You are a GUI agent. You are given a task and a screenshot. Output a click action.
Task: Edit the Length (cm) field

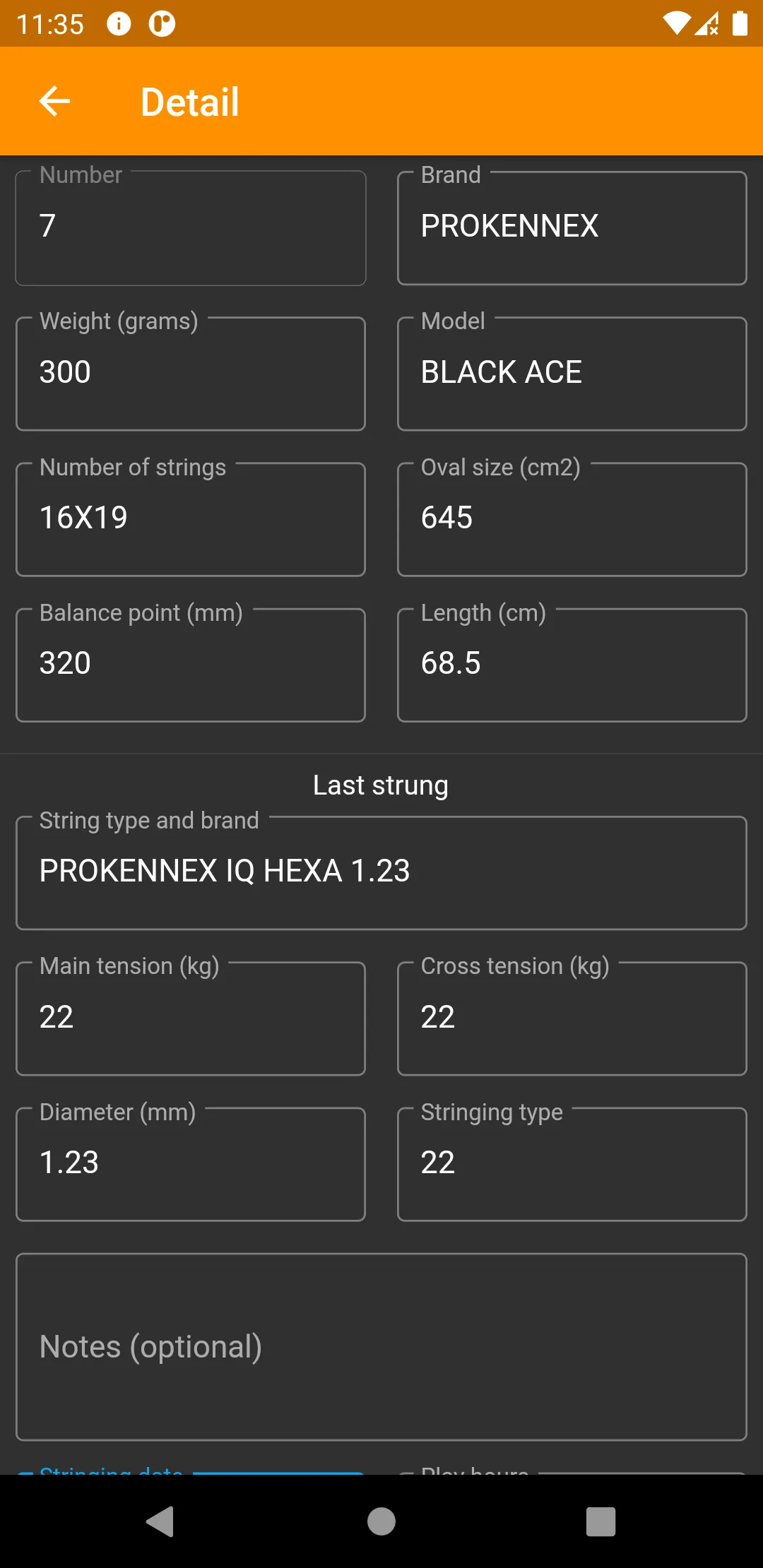[x=572, y=665]
